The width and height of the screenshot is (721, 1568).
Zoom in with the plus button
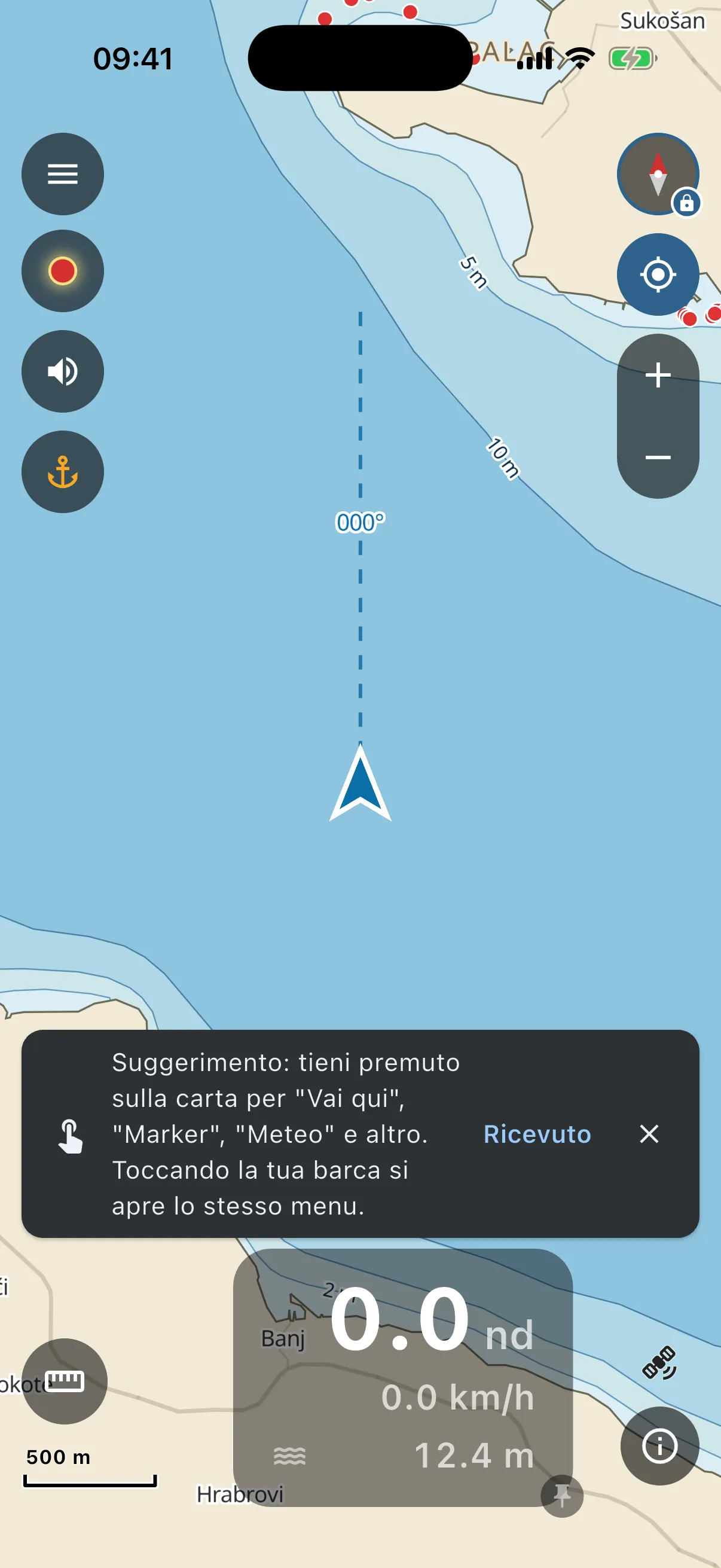[x=658, y=374]
